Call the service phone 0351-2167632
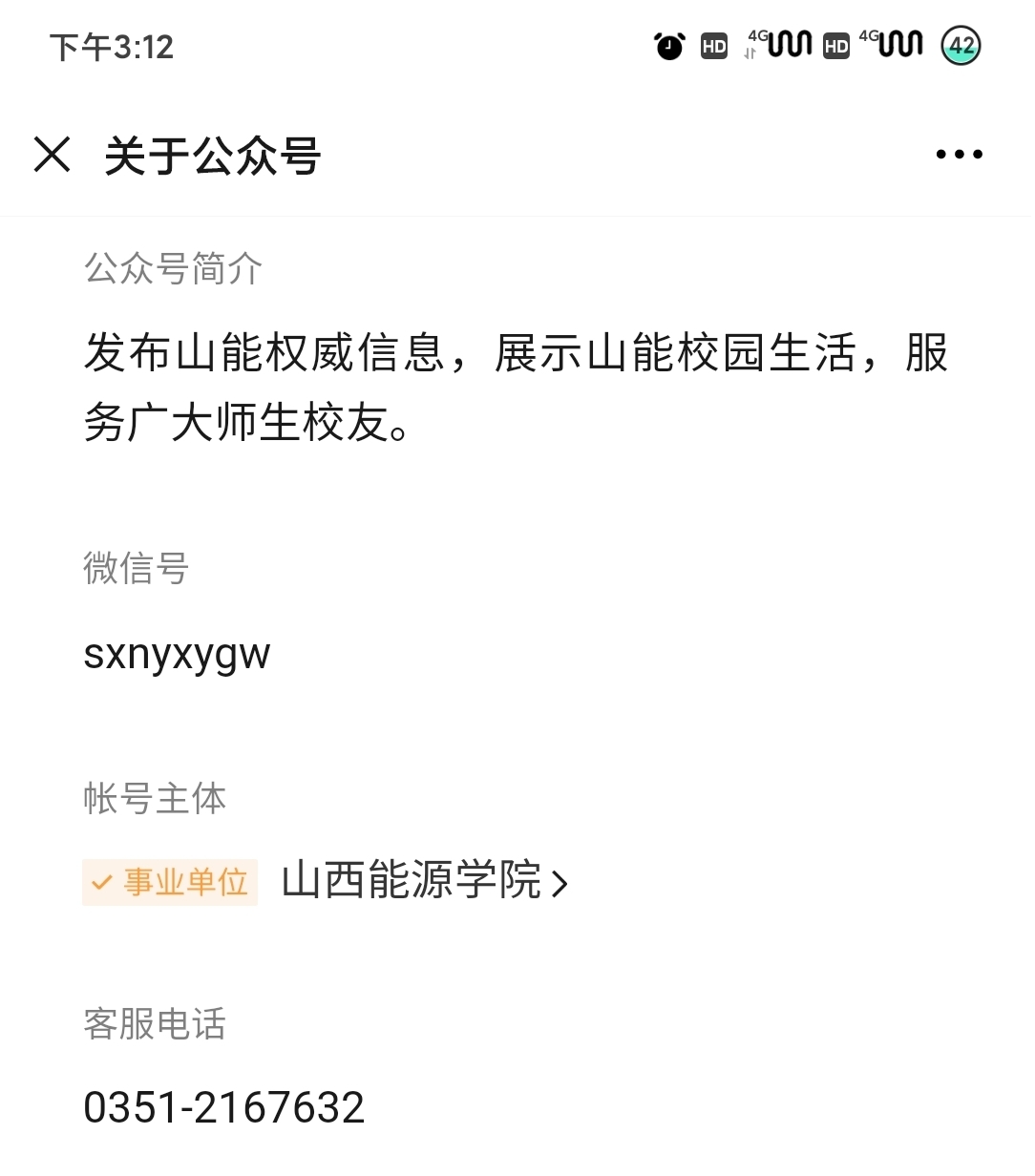 tap(222, 1105)
